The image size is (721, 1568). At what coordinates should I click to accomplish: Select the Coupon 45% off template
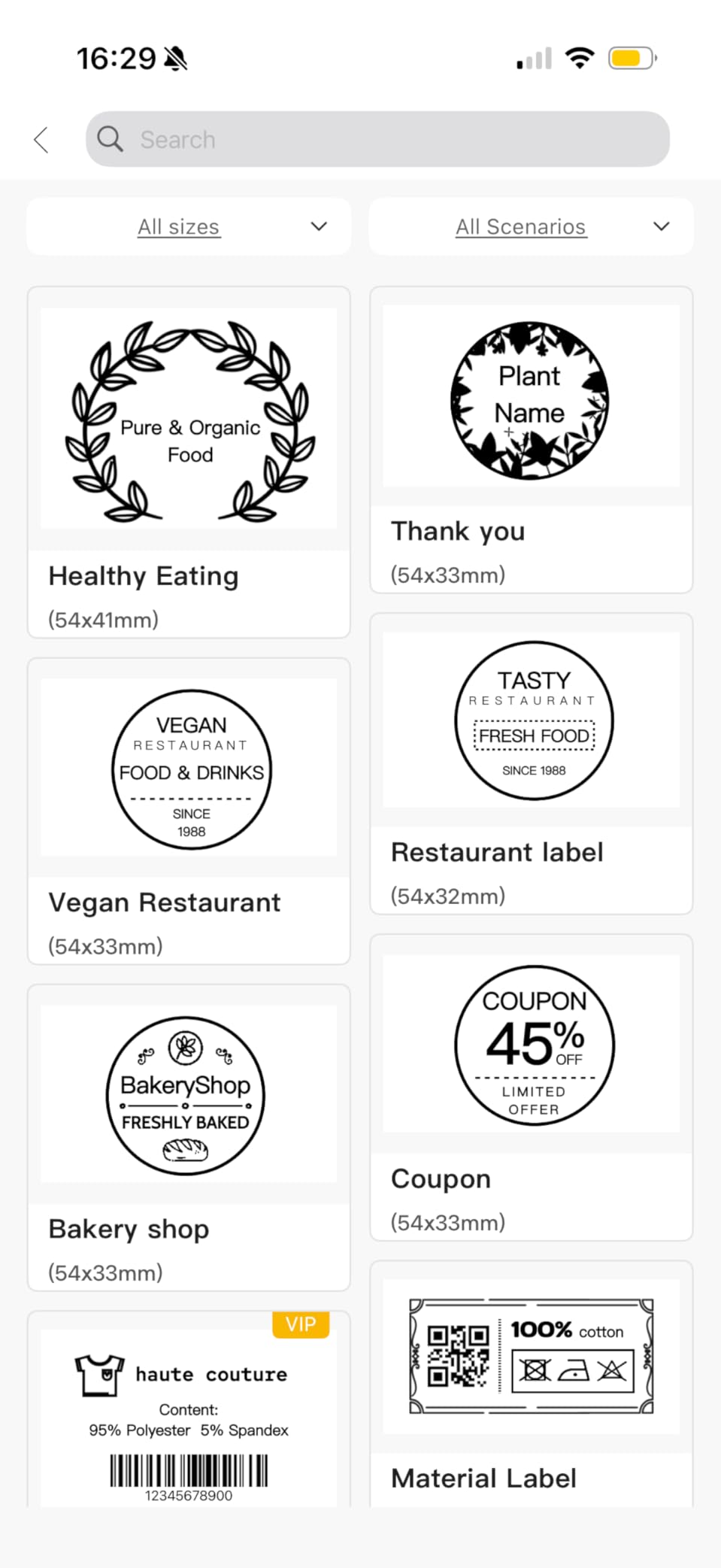(531, 1087)
